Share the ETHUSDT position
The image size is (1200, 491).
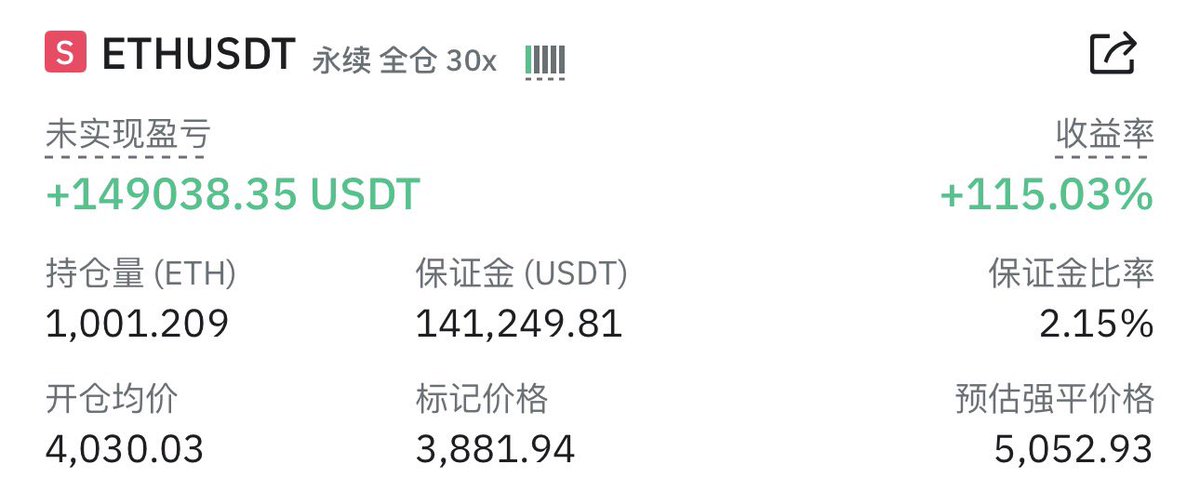(1112, 53)
